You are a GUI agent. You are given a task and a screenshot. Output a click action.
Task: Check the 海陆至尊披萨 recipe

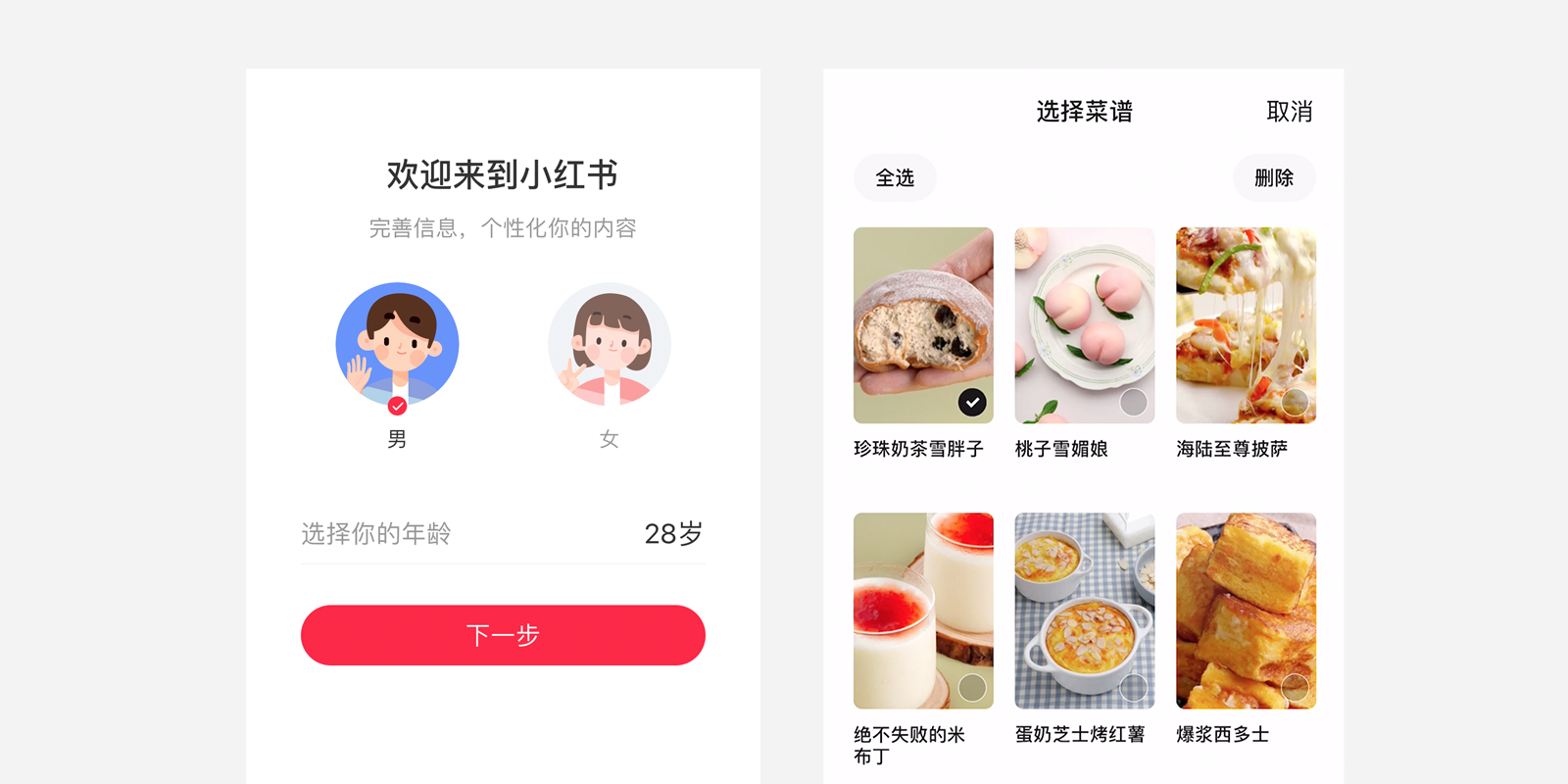(1295, 402)
